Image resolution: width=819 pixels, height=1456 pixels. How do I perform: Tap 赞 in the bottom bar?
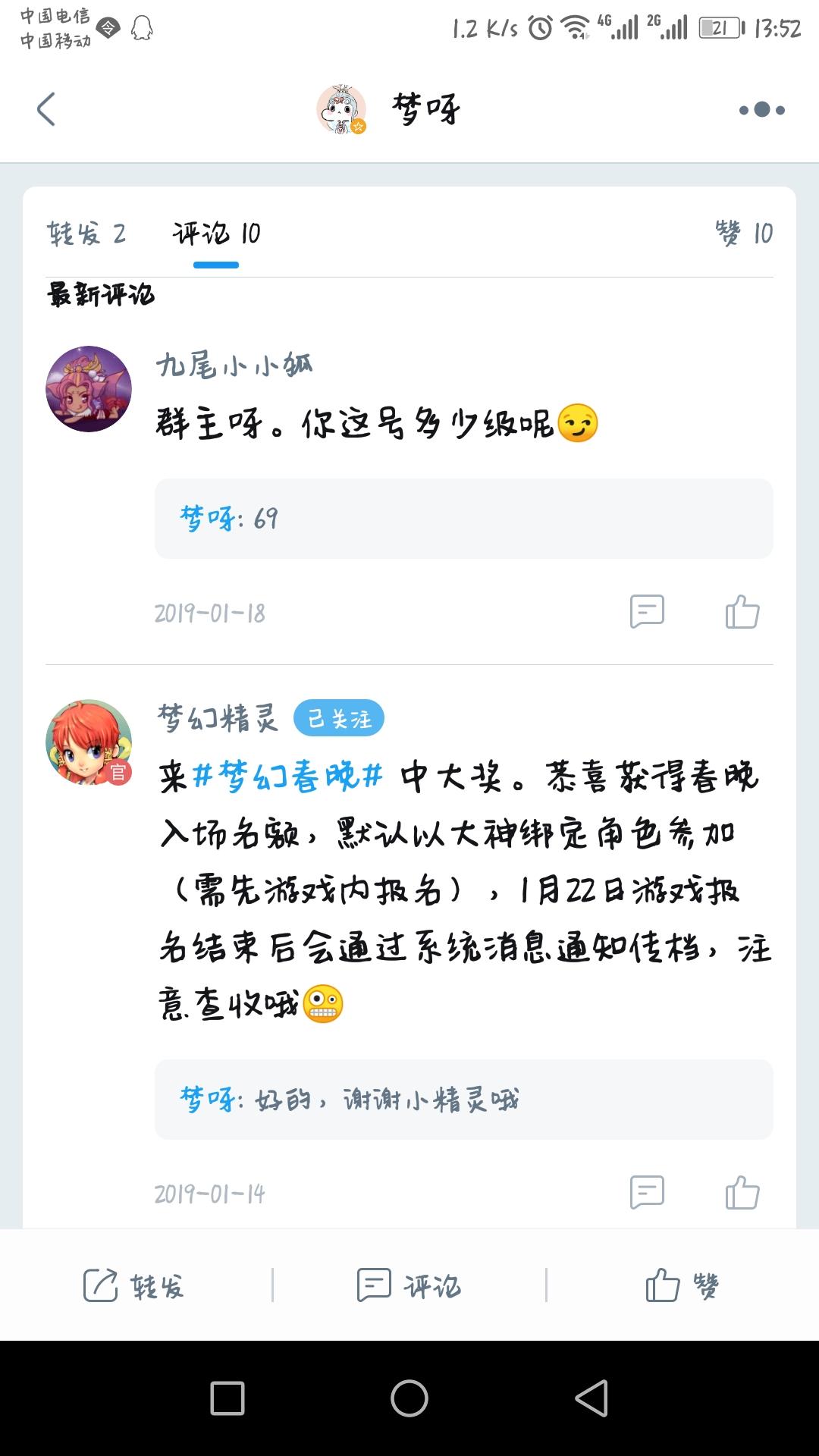point(682,1285)
